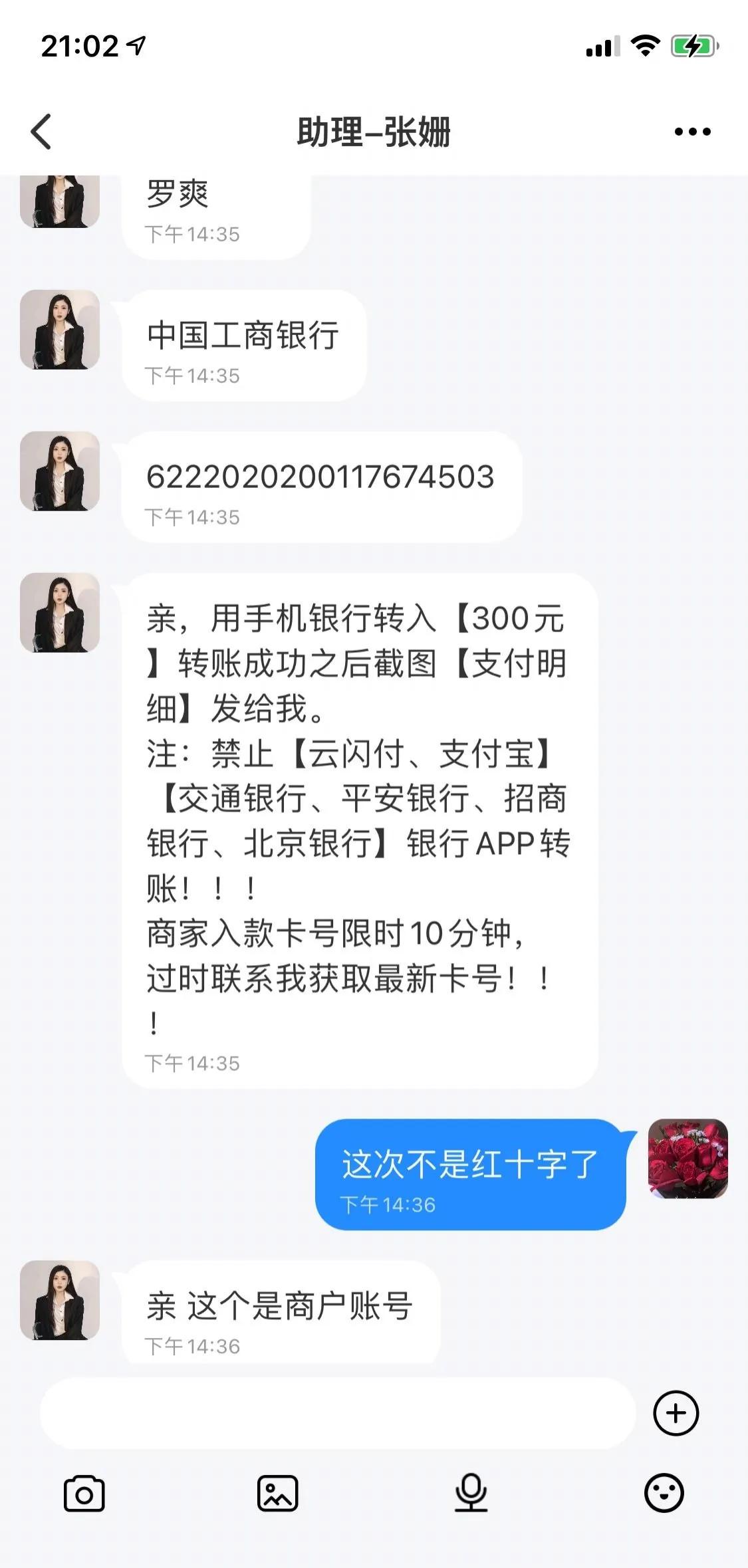The width and height of the screenshot is (748, 1568).
Task: Open chat title 助理-张姗
Action: click(374, 131)
